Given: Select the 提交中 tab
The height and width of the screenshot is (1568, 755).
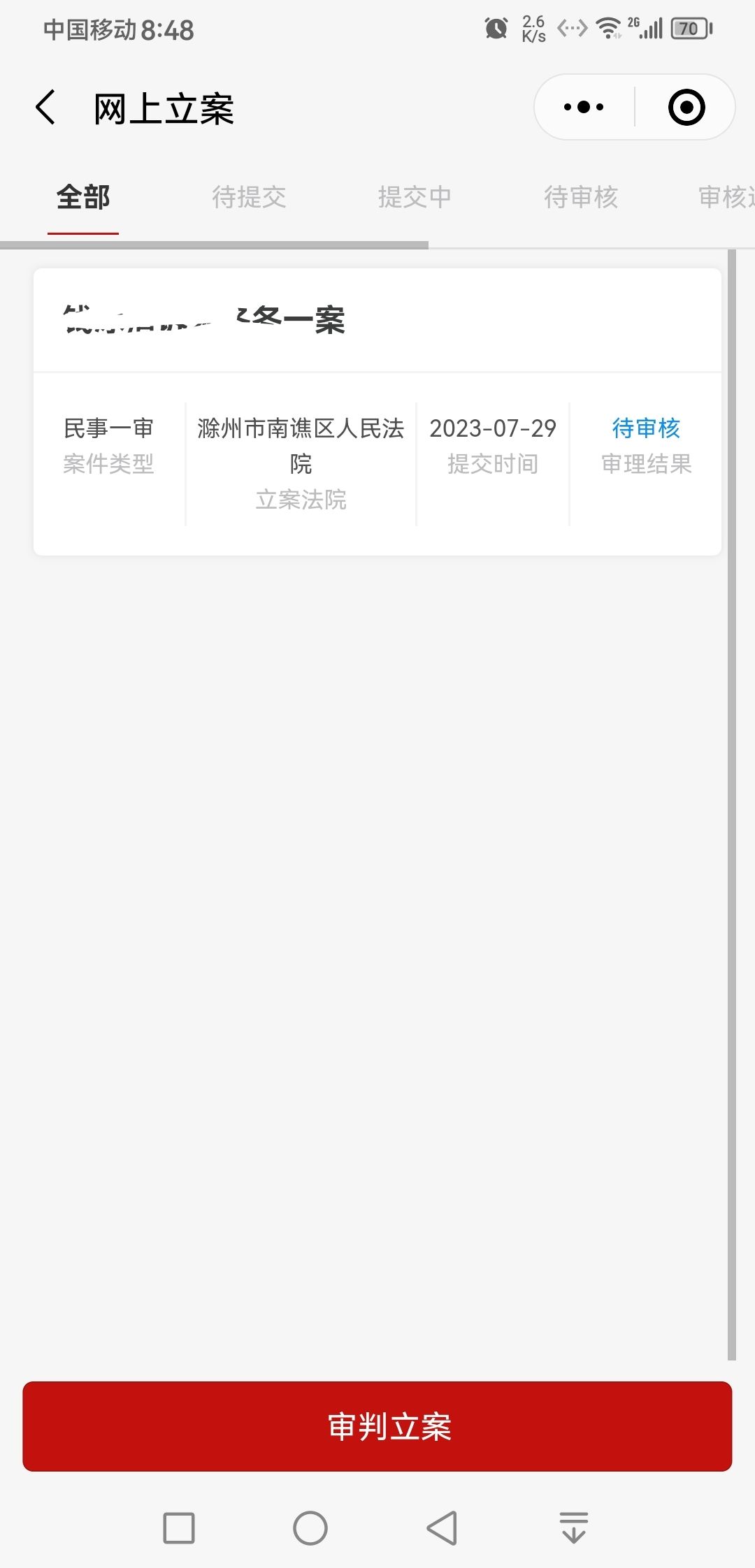Looking at the screenshot, I should tap(415, 198).
